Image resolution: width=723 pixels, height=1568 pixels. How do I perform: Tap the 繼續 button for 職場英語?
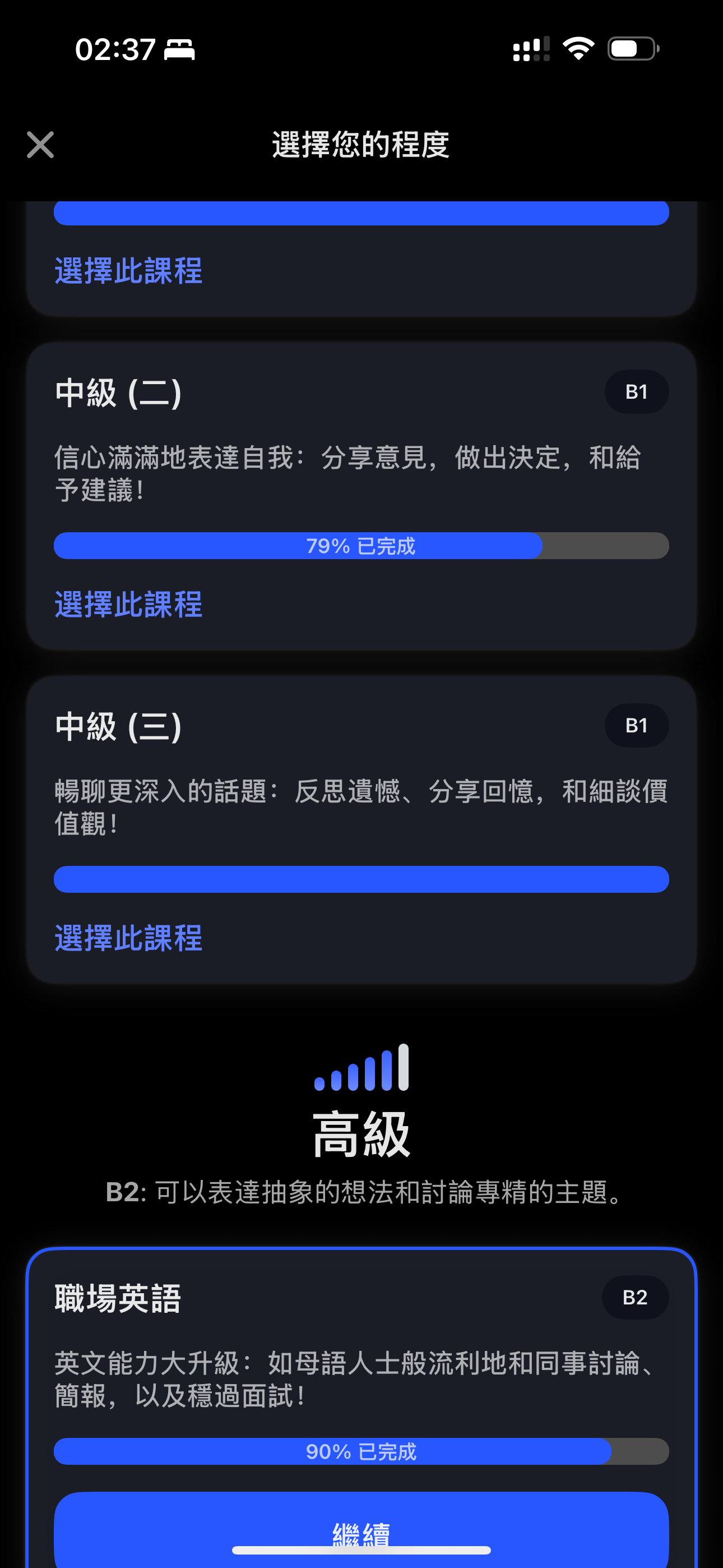(x=361, y=1530)
